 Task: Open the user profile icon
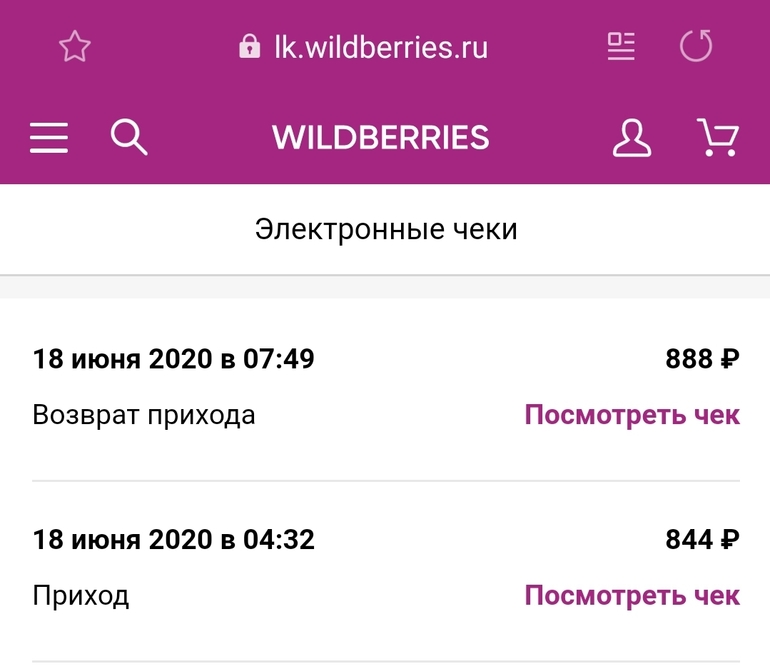click(x=632, y=138)
